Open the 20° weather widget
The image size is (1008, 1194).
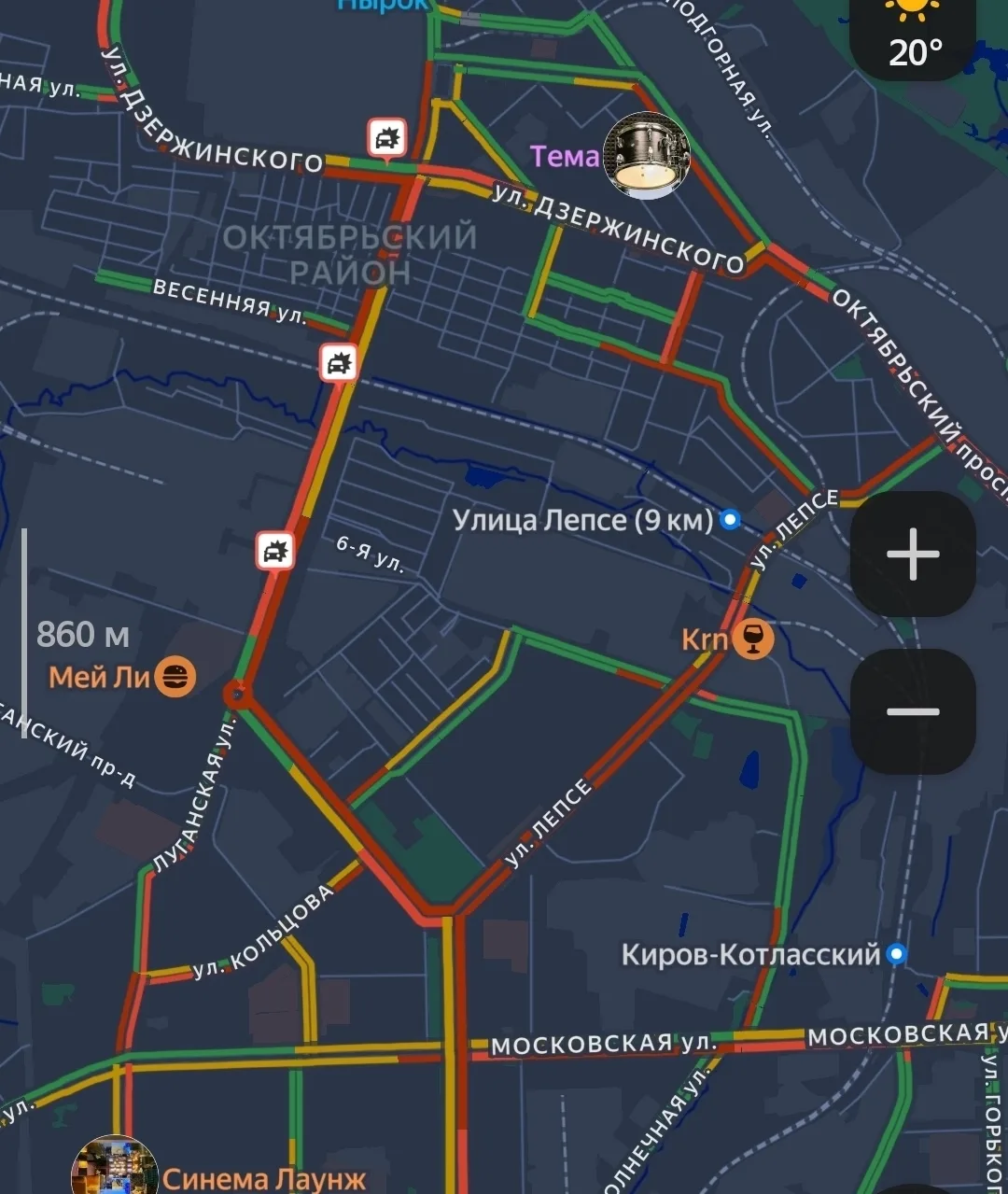914,35
